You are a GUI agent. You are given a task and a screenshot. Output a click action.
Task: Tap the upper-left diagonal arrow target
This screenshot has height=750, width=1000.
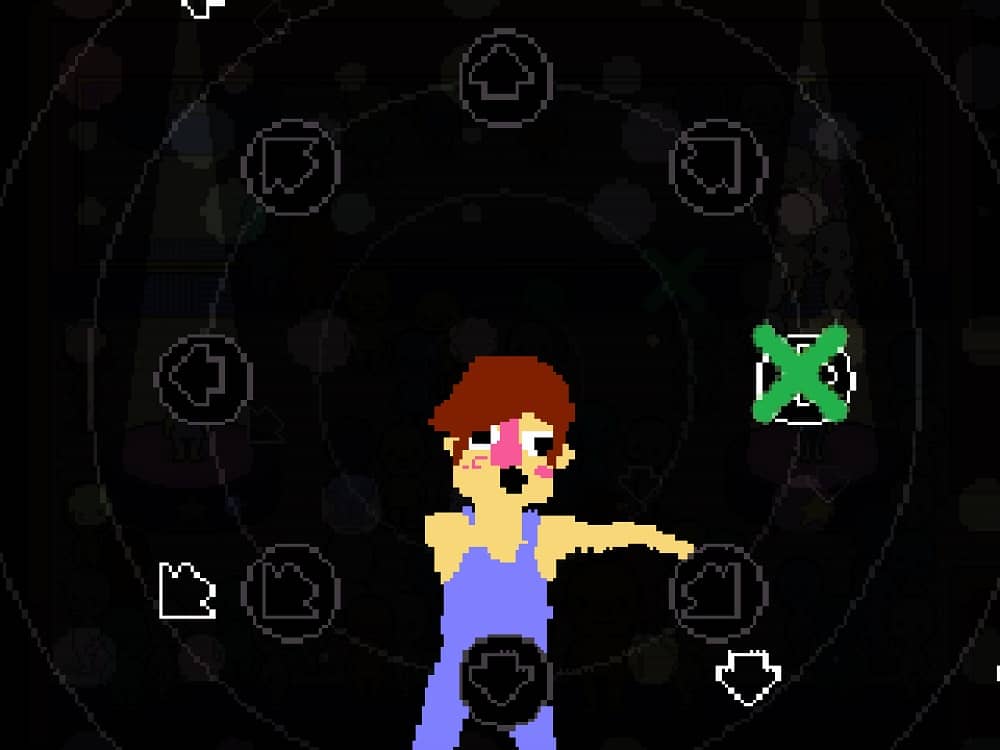pos(291,165)
